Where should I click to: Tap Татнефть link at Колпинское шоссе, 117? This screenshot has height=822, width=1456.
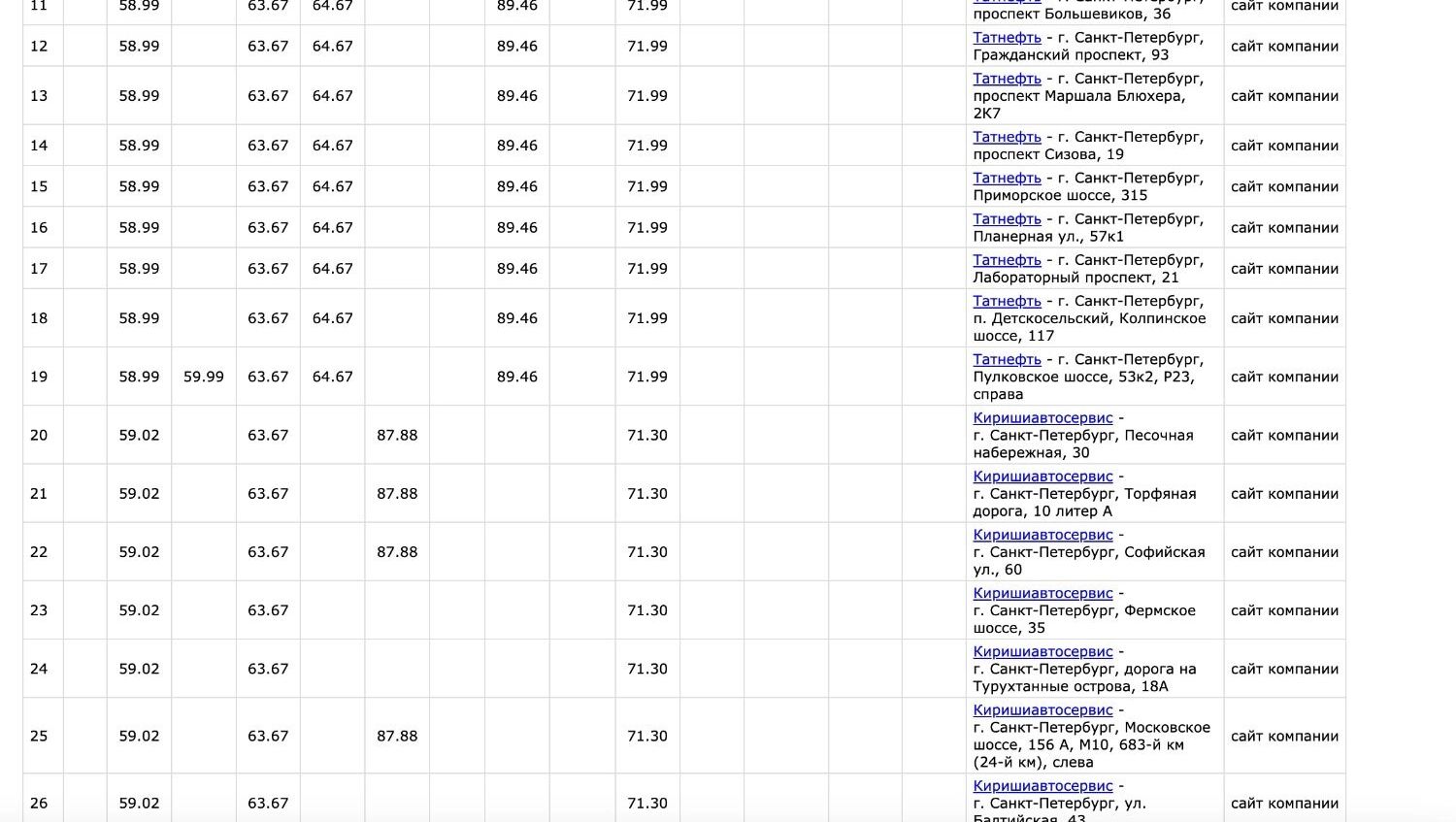click(x=1007, y=301)
